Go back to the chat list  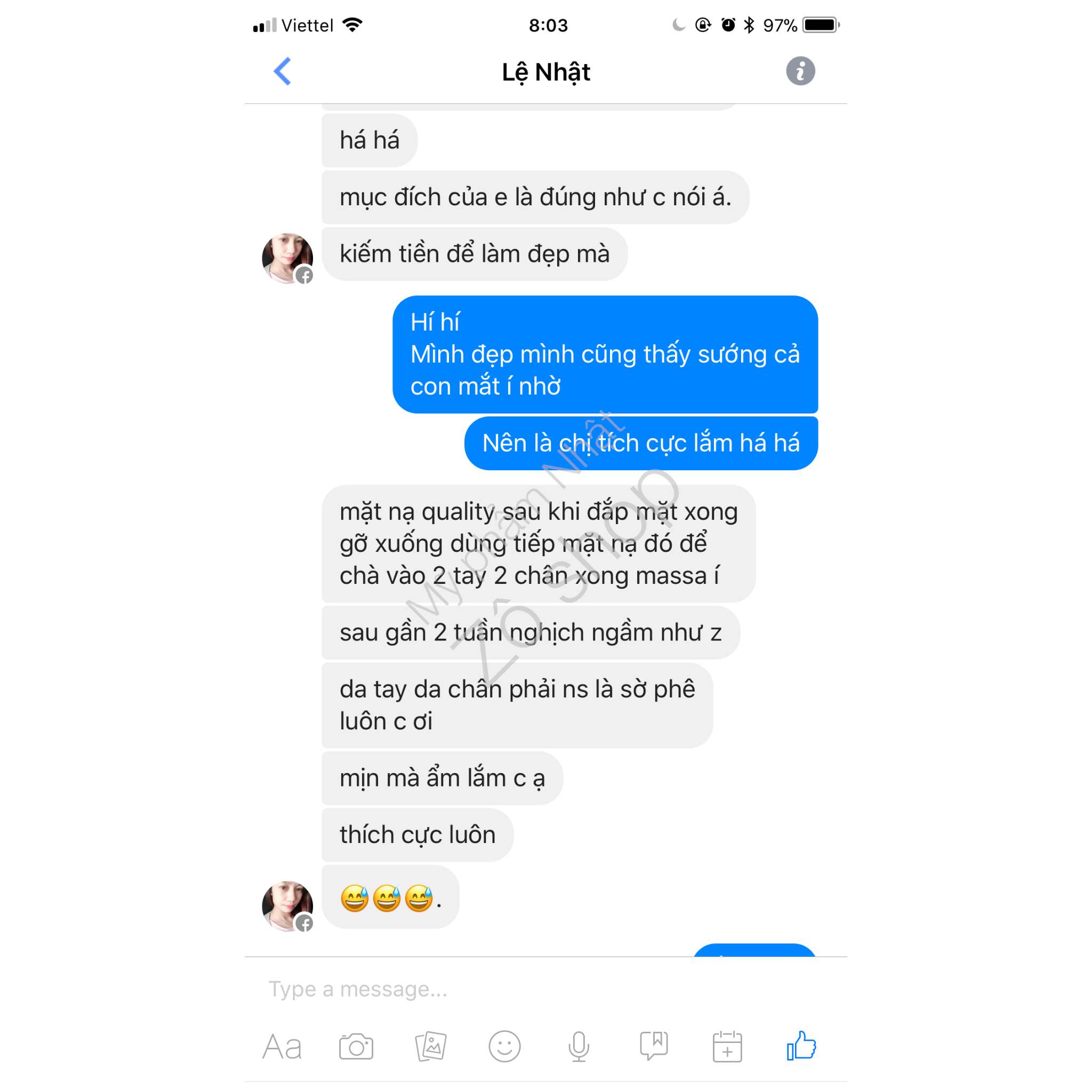coord(282,71)
